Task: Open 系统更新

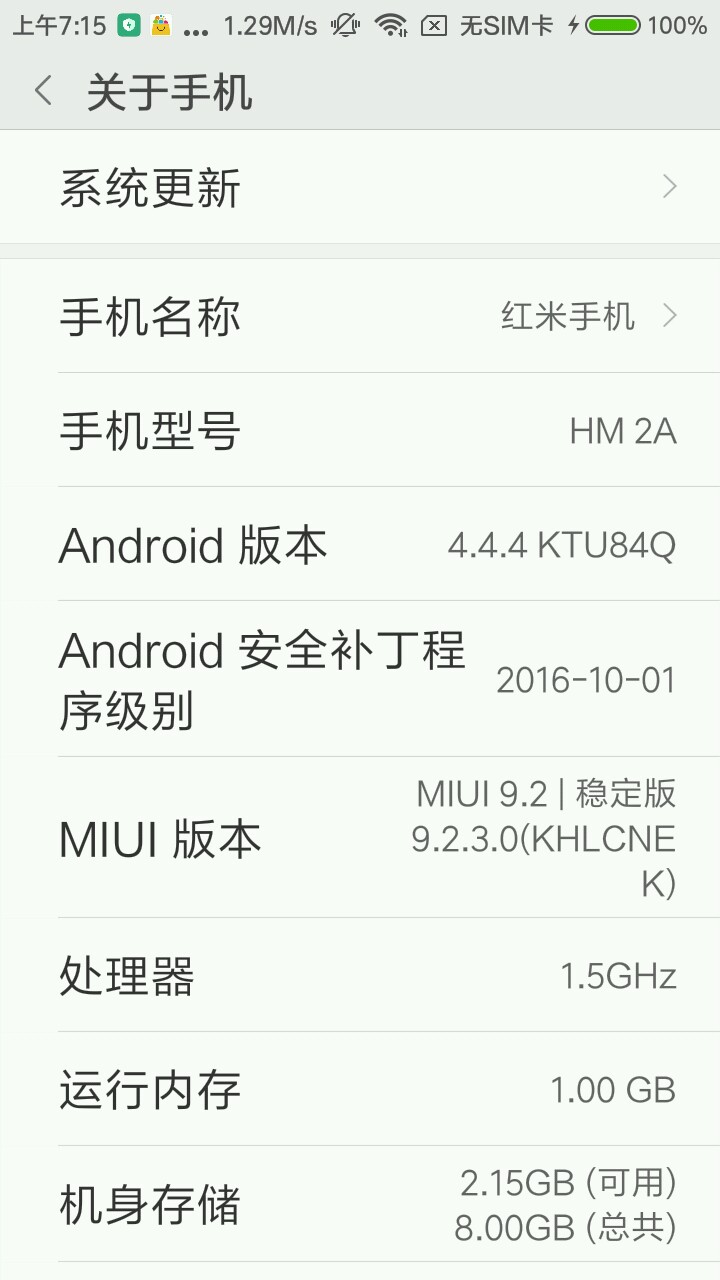Action: click(x=360, y=187)
